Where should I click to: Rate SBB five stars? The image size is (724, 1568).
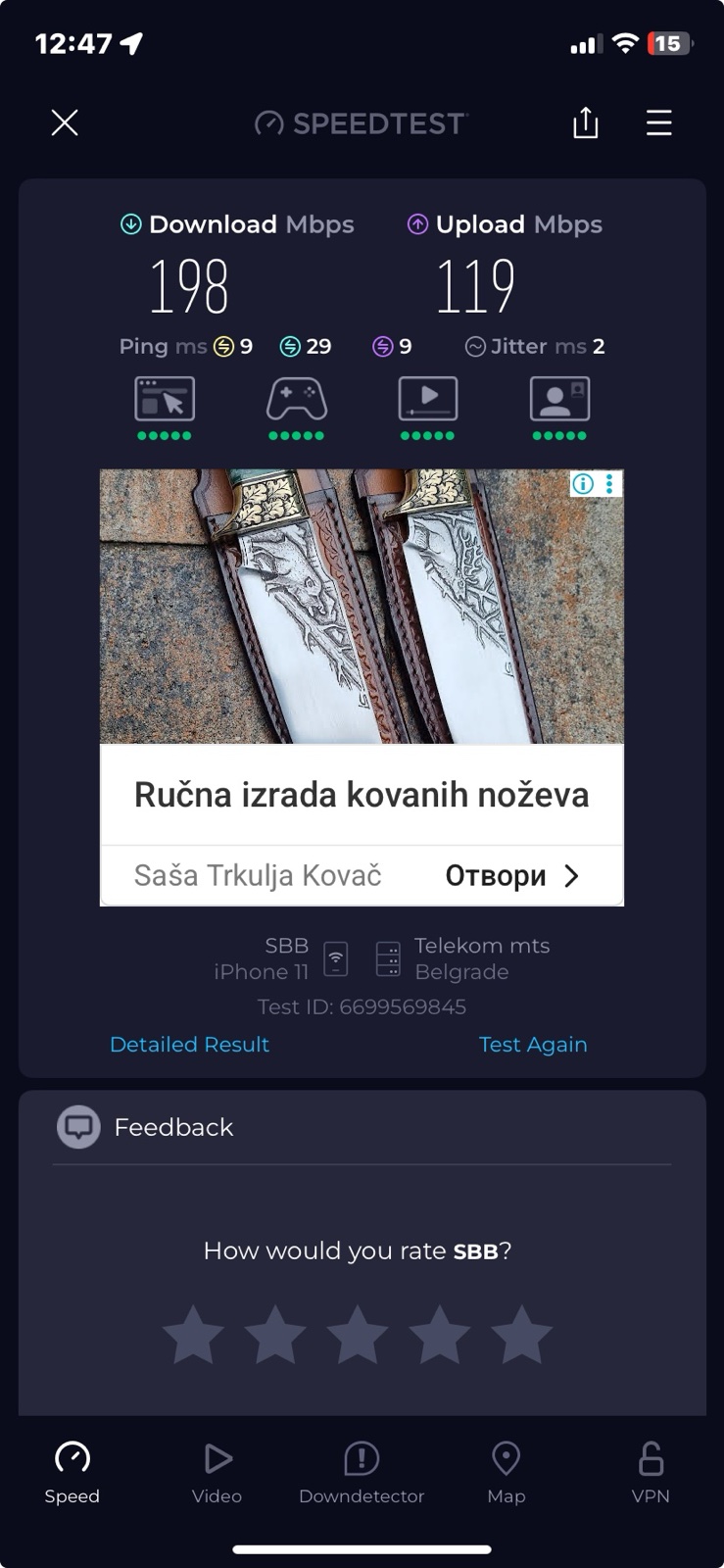pyautogui.click(x=521, y=1335)
